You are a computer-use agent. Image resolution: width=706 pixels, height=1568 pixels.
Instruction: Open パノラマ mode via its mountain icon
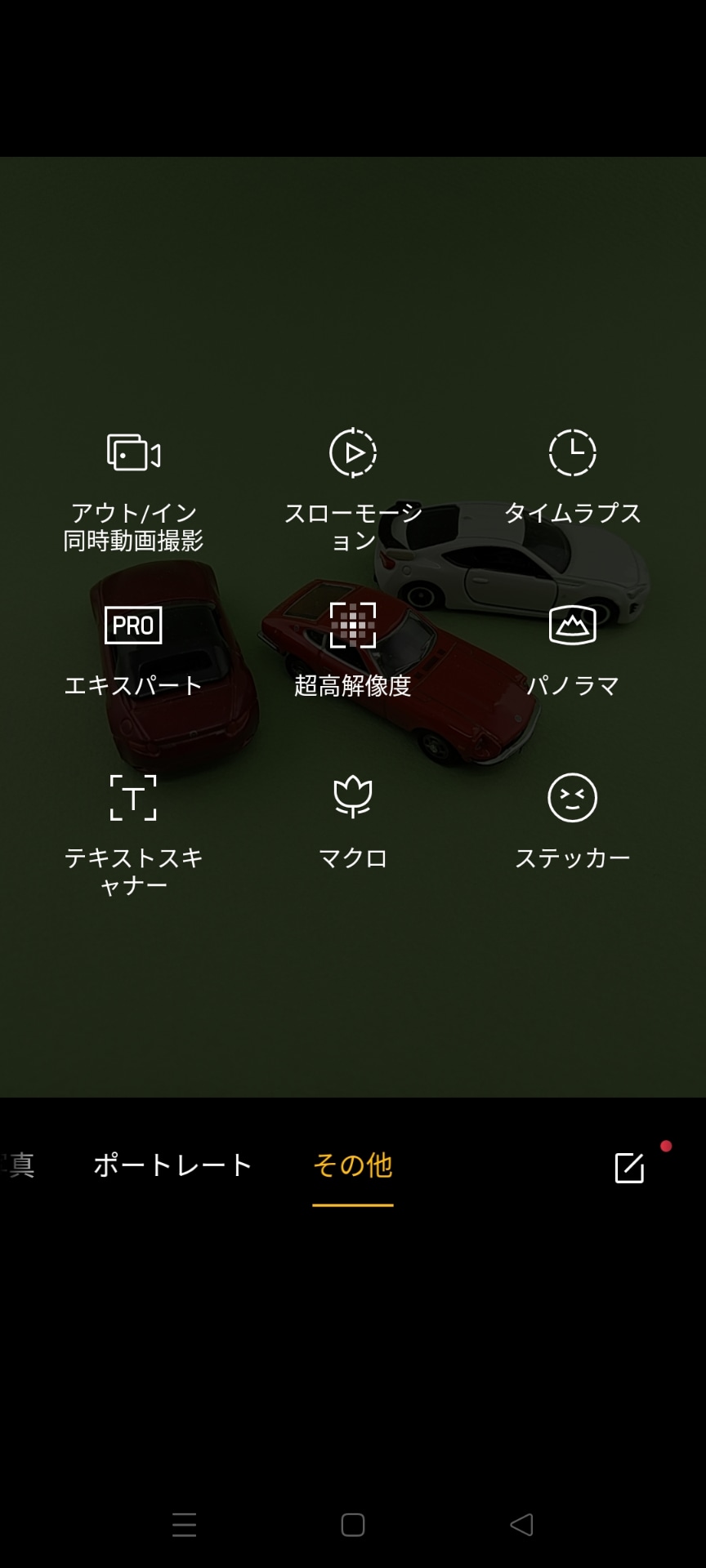(572, 626)
